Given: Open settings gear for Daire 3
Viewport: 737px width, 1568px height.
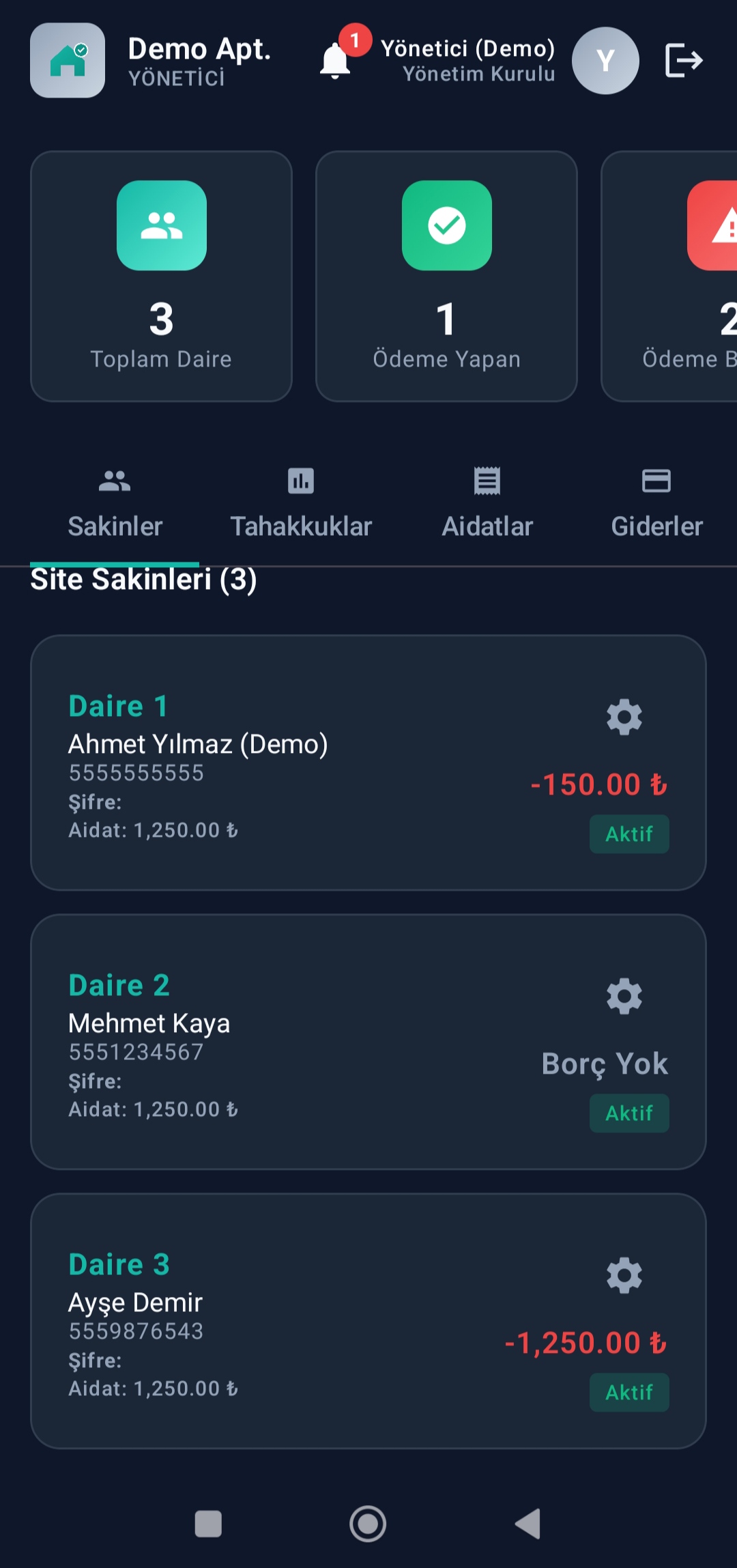Looking at the screenshot, I should coord(623,1274).
